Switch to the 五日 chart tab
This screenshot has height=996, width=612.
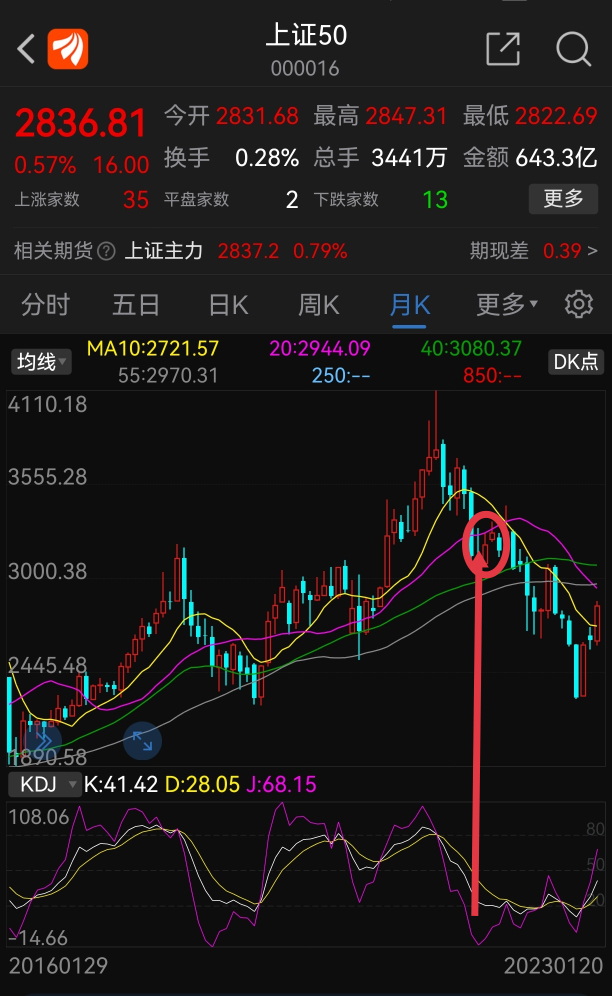point(136,304)
